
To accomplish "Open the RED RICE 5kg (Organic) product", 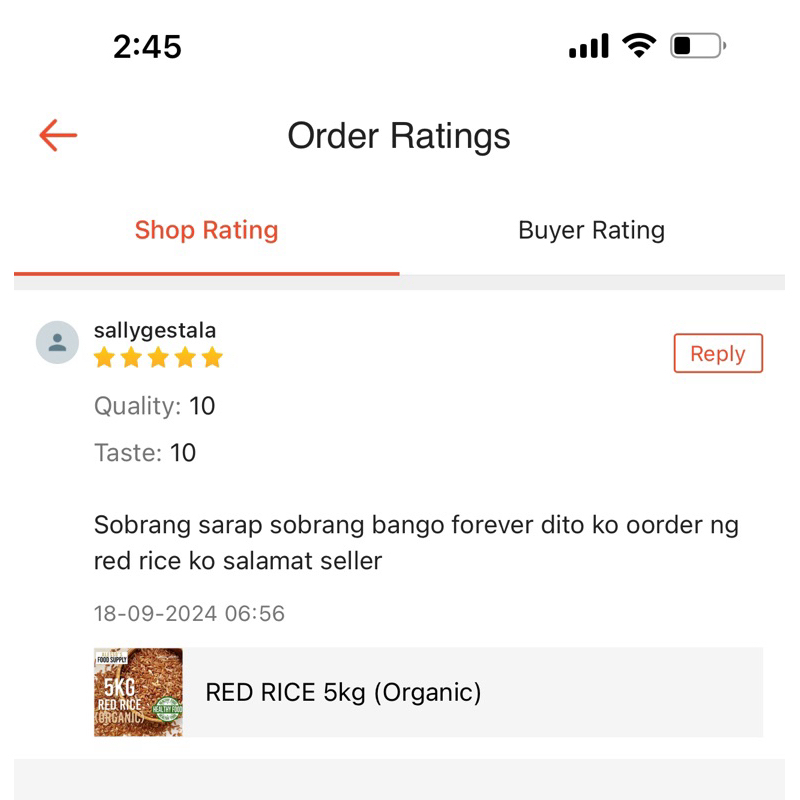I will click(x=343, y=692).
